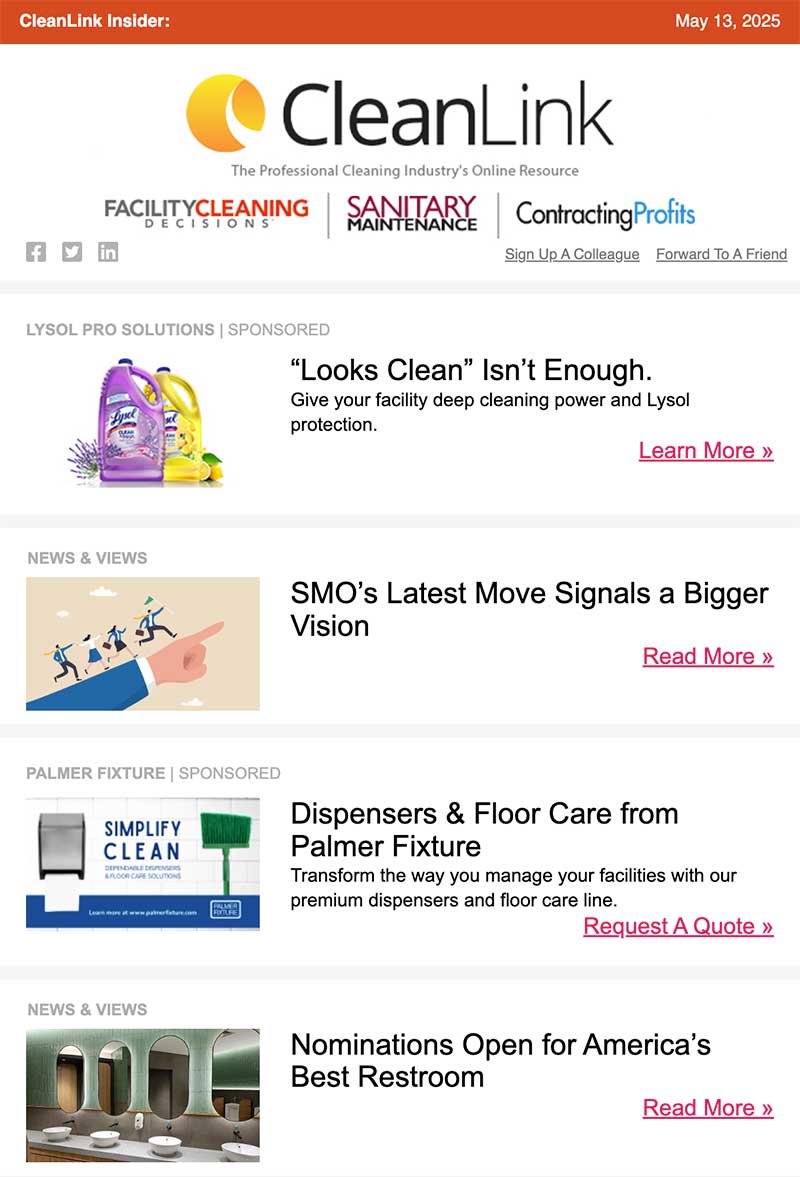The width and height of the screenshot is (800, 1177).
Task: Open the Sanitary Maintenance logo link
Action: tap(412, 213)
